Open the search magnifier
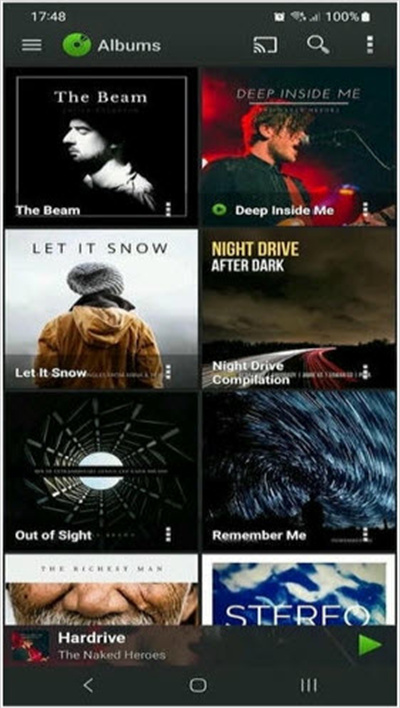This screenshot has height=708, width=400. (x=318, y=45)
